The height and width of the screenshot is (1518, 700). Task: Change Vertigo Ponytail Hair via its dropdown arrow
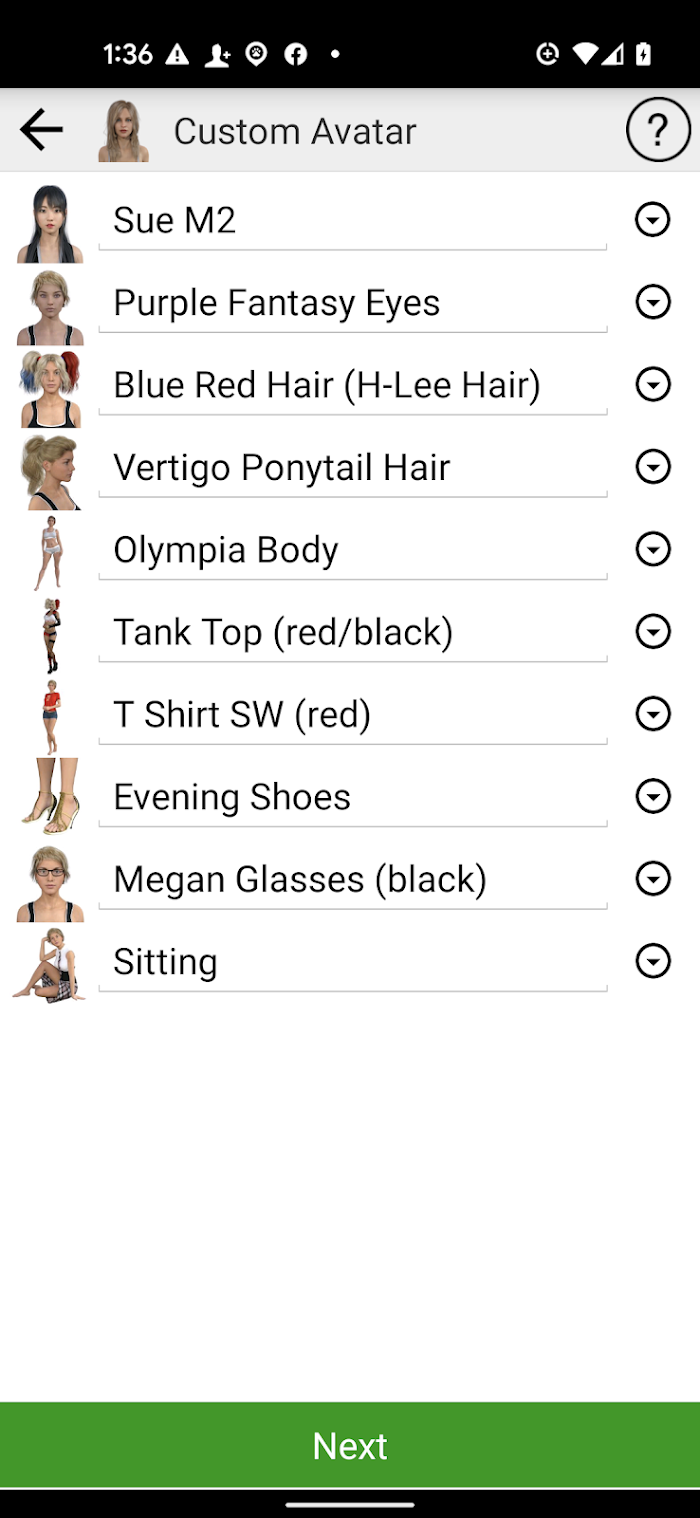pos(653,467)
